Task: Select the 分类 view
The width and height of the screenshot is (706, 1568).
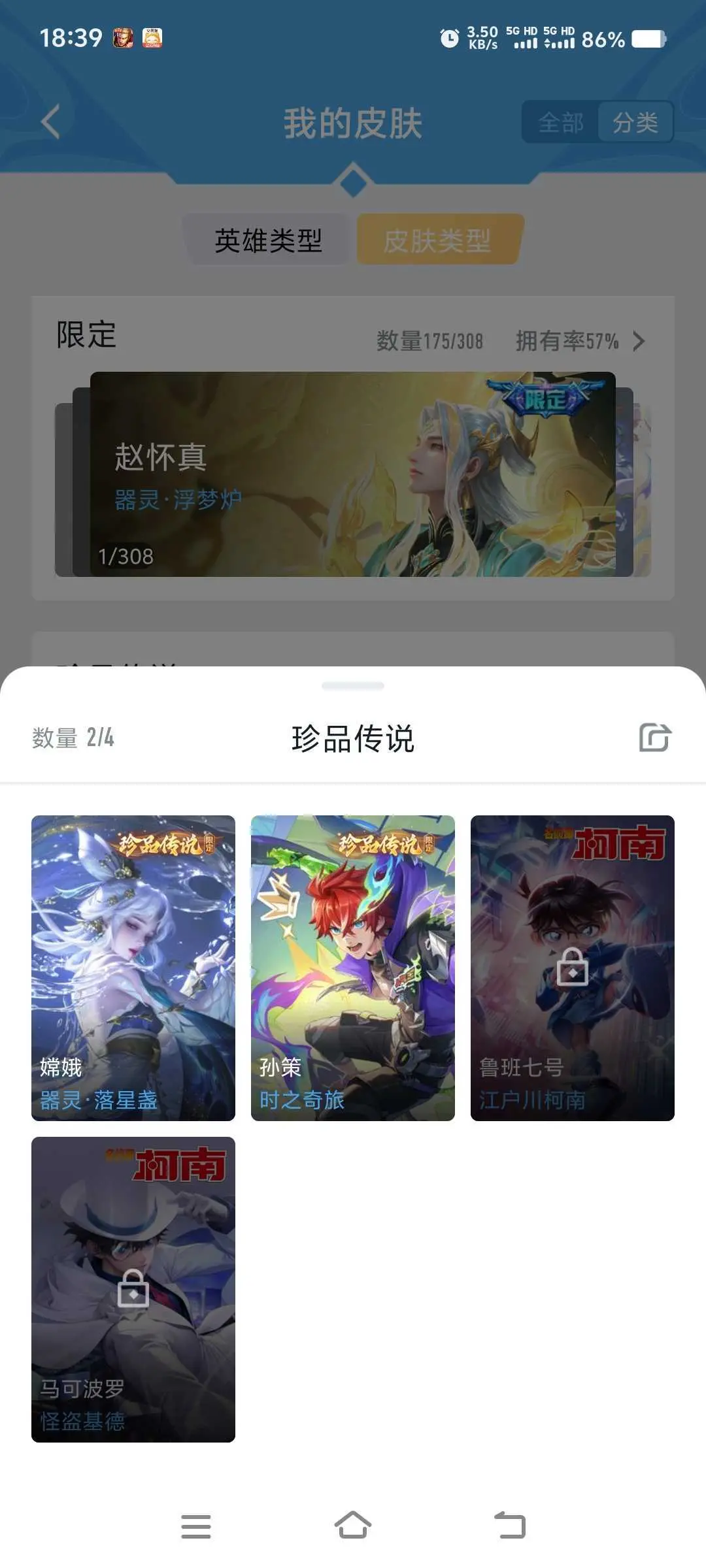Action: point(635,122)
